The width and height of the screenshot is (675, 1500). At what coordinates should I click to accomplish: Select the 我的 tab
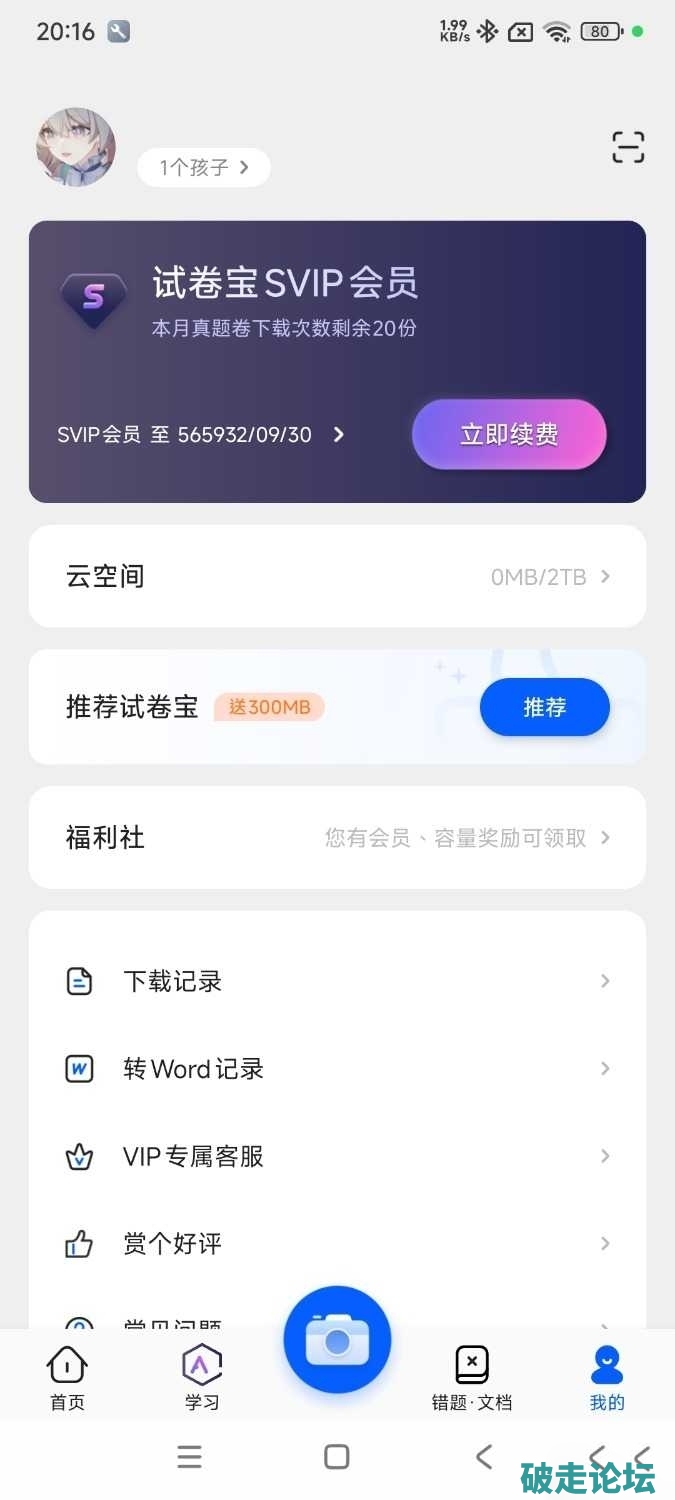pyautogui.click(x=606, y=1377)
